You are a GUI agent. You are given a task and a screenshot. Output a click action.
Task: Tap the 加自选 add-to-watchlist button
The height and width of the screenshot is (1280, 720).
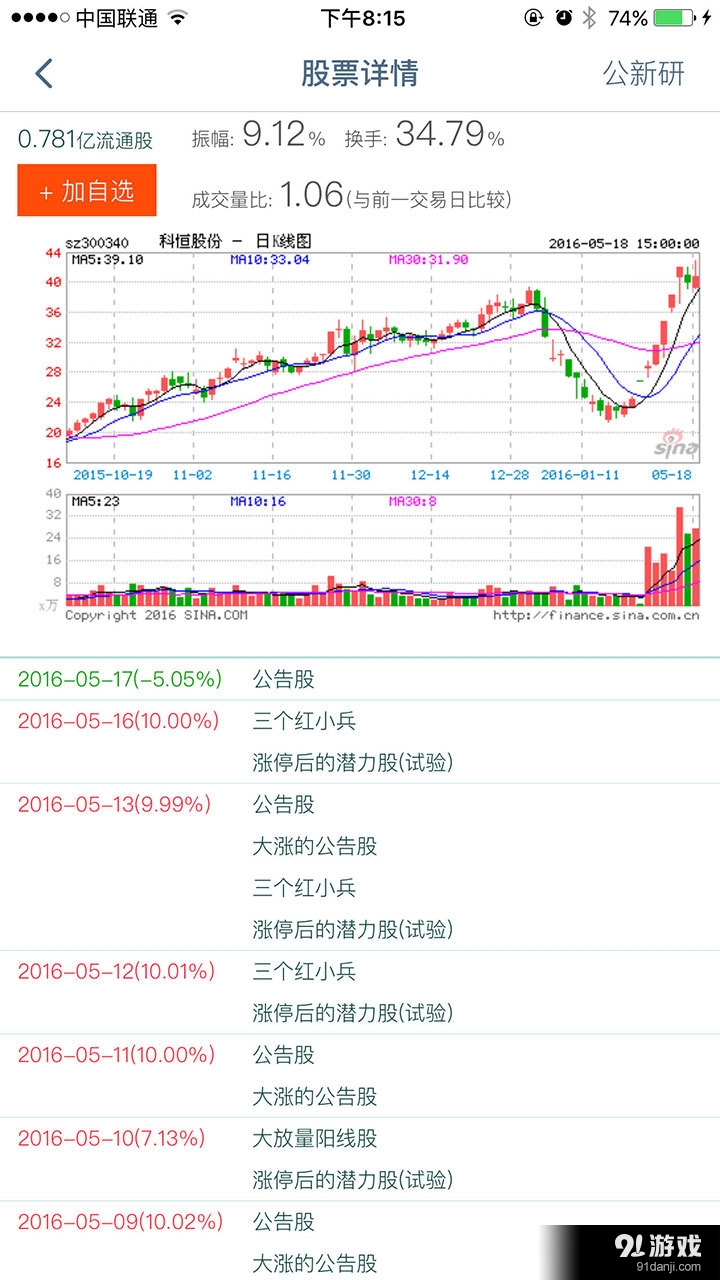click(87, 190)
